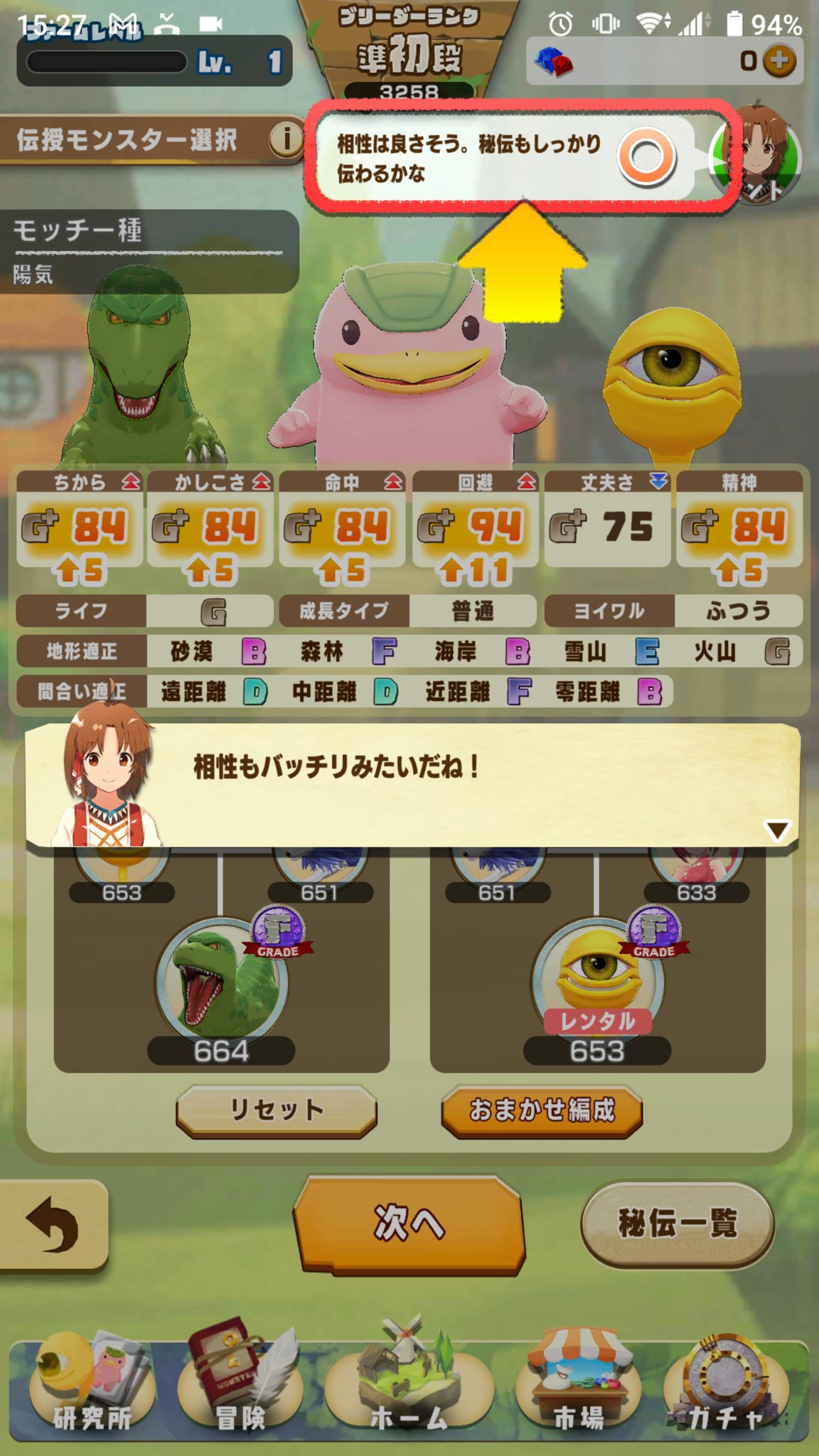This screenshot has height=1456, width=819.
Task: Open the ガチャ tab
Action: pyautogui.click(x=727, y=1385)
